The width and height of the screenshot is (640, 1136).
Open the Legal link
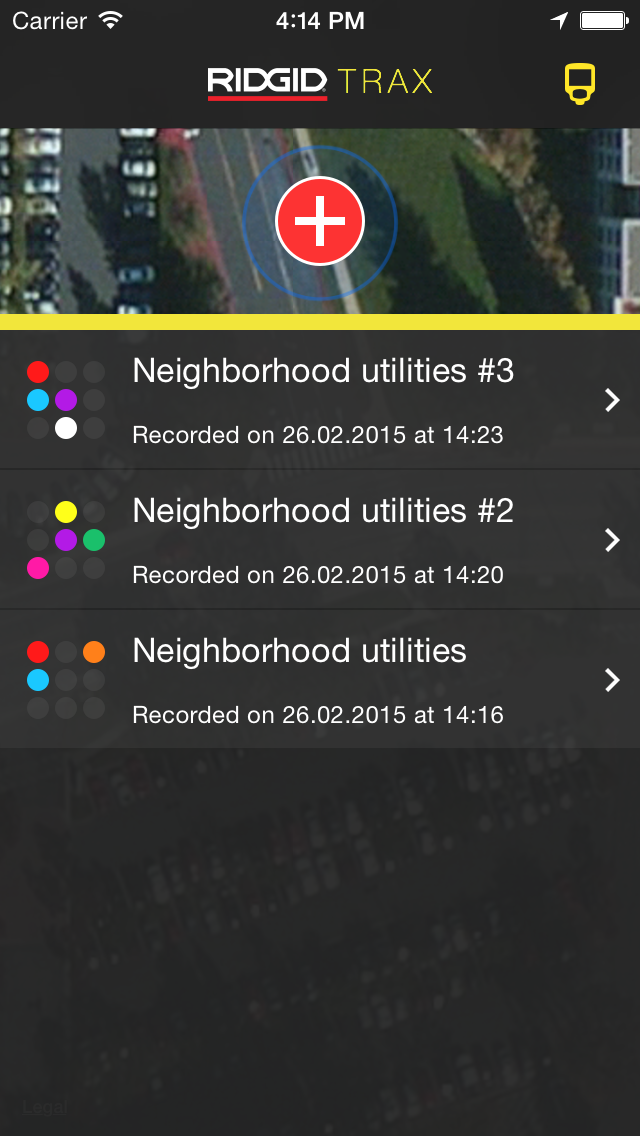pyautogui.click(x=45, y=1107)
